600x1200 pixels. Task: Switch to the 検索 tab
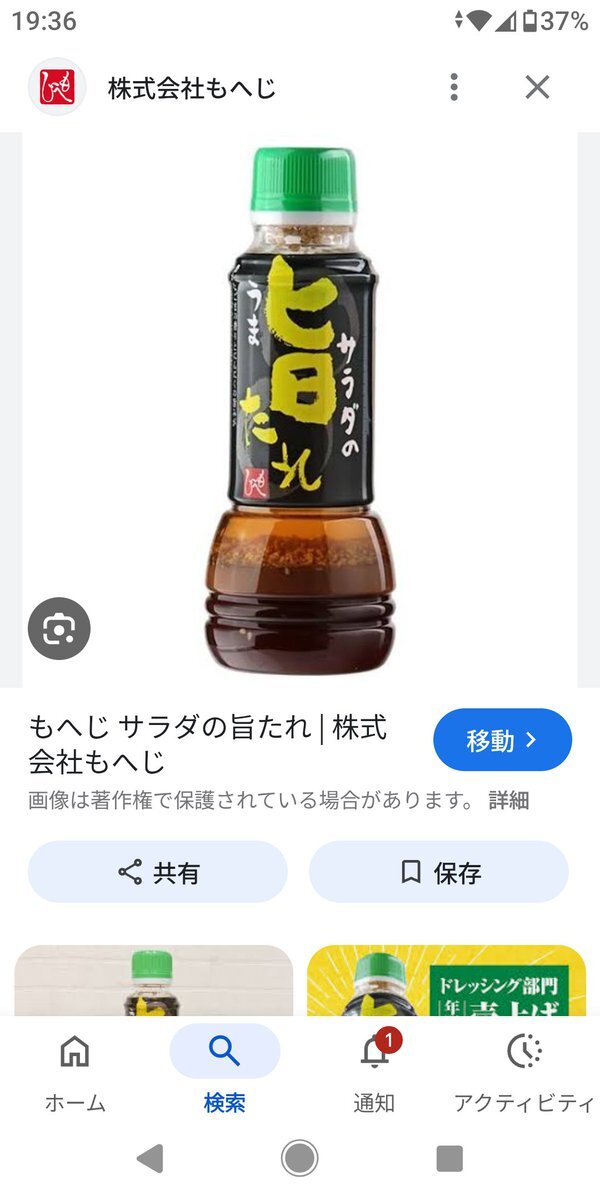224,1071
